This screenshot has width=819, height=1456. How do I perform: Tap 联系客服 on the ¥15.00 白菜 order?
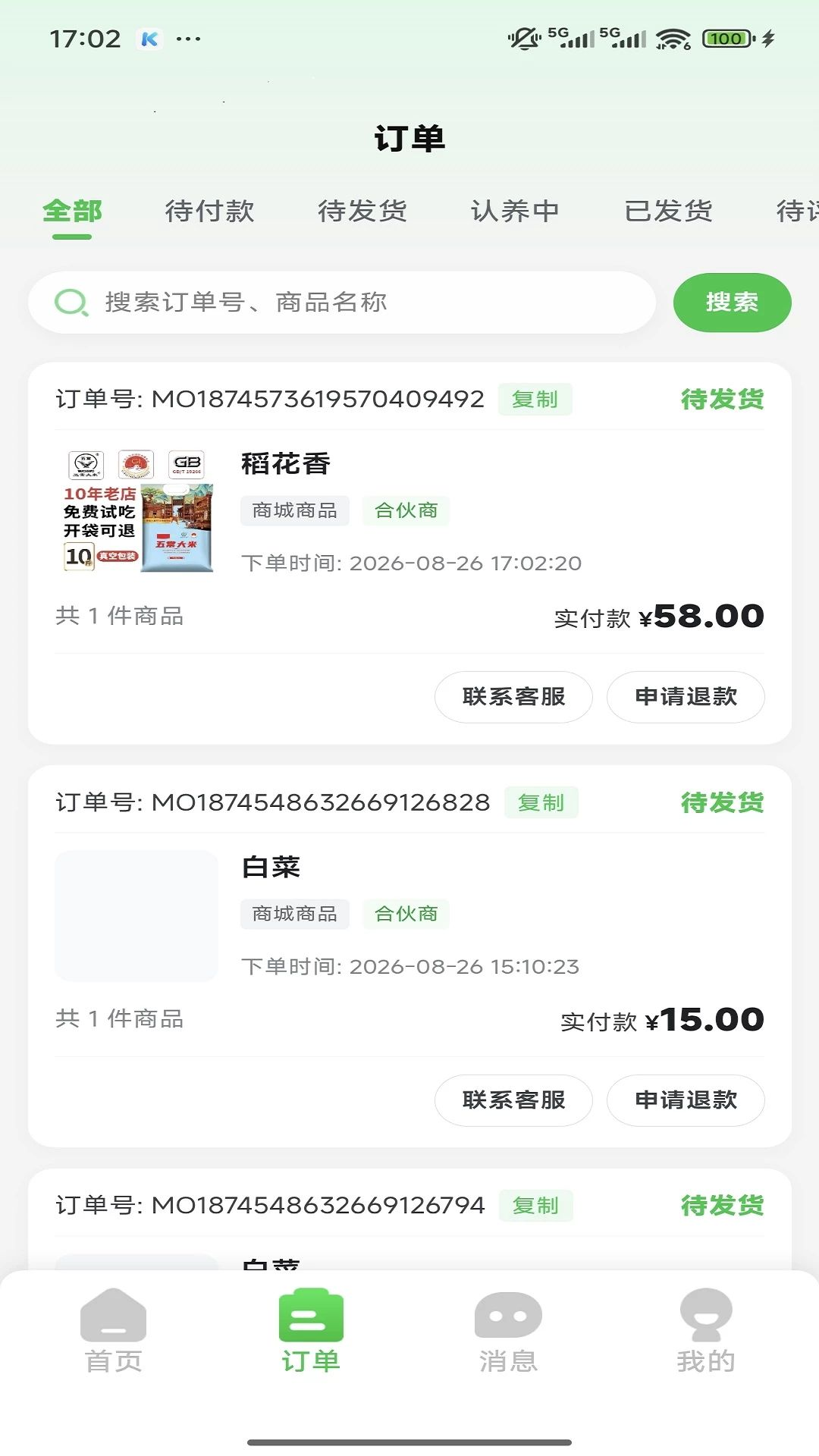click(x=513, y=1100)
